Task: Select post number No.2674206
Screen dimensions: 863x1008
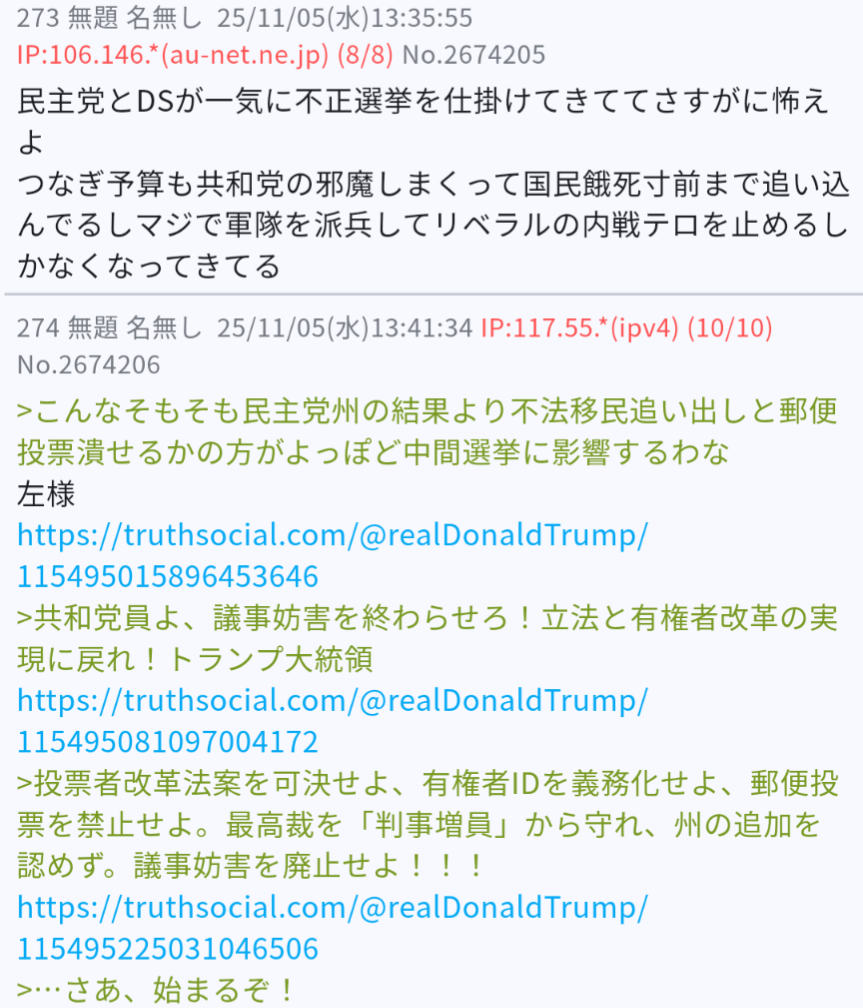Action: (x=88, y=365)
